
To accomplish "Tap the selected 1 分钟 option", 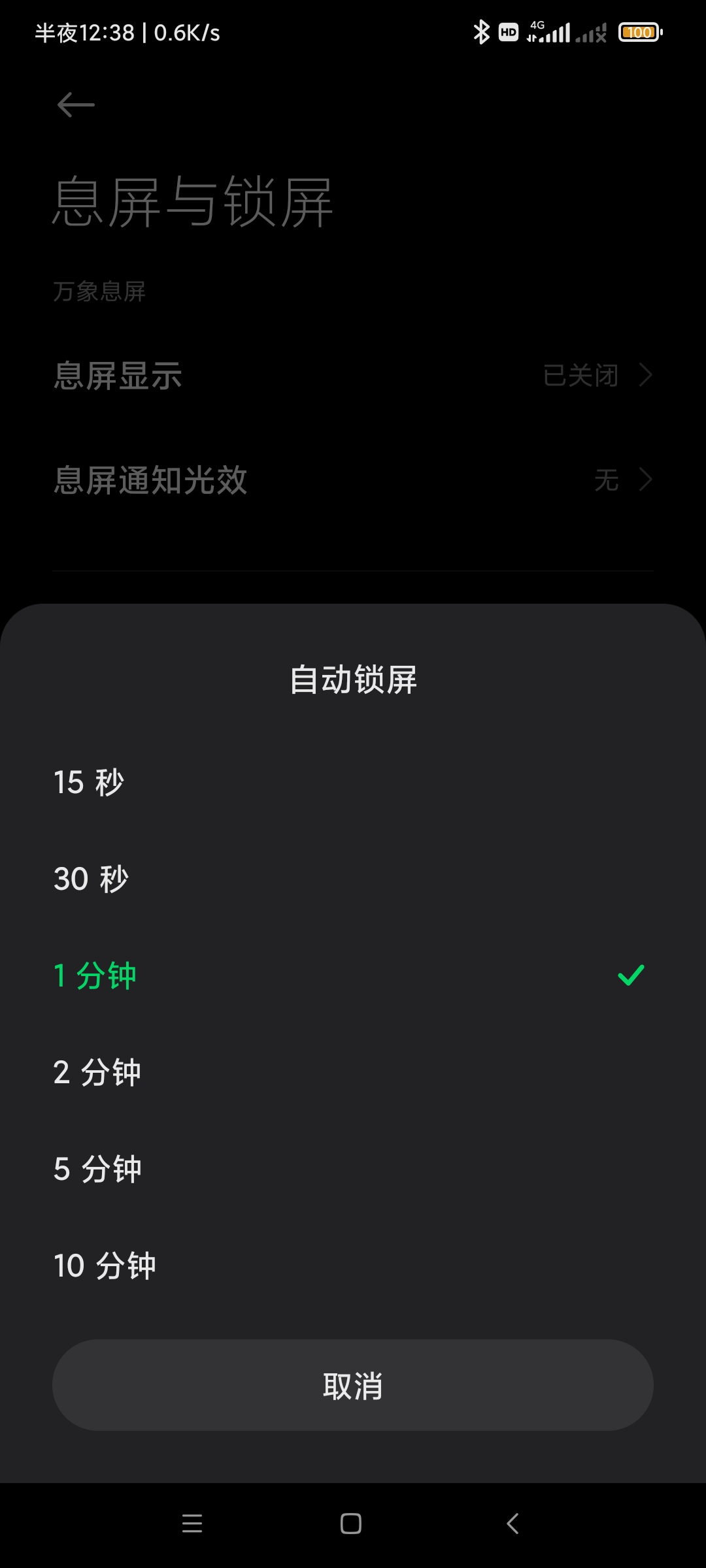I will click(353, 975).
